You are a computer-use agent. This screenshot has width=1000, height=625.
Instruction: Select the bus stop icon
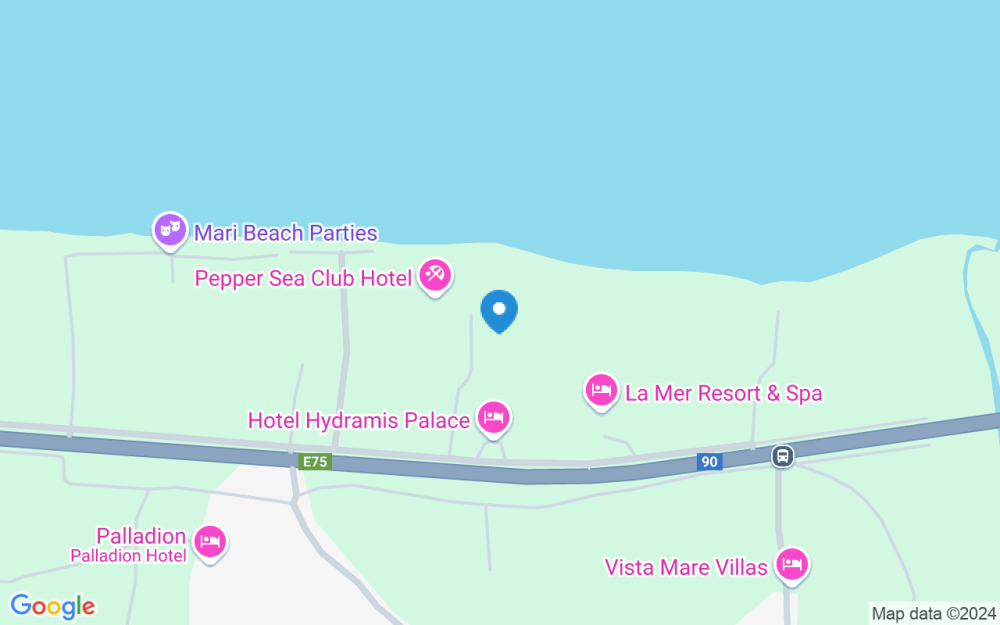(783, 457)
